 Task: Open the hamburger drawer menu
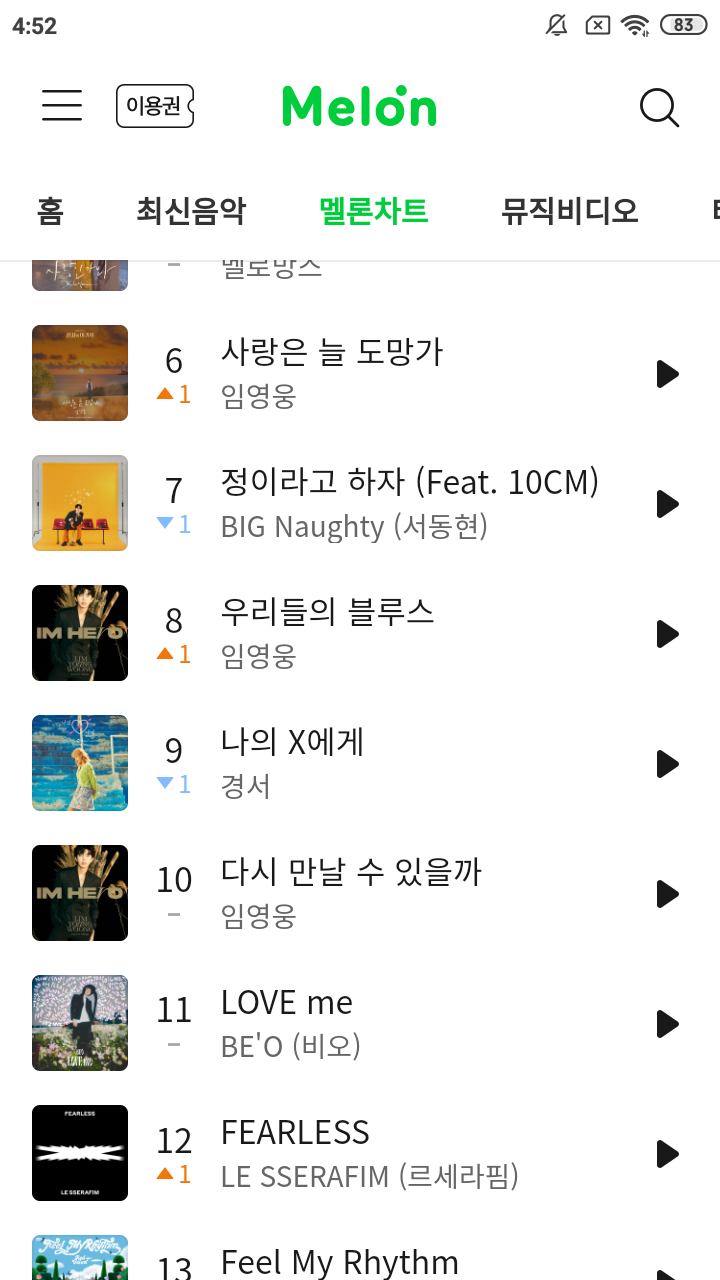coord(62,105)
